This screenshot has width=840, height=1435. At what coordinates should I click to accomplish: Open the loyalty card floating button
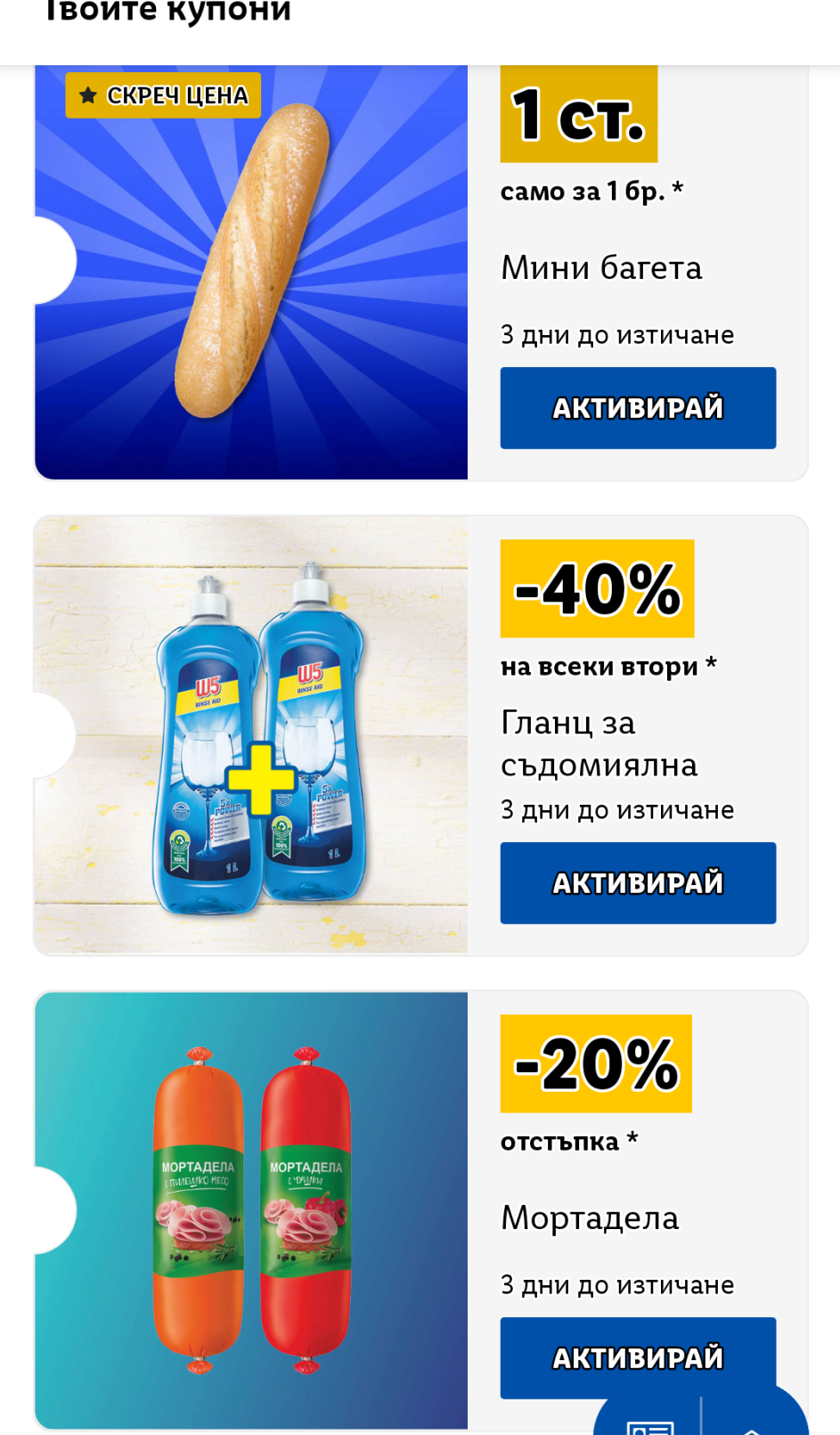point(649,1423)
